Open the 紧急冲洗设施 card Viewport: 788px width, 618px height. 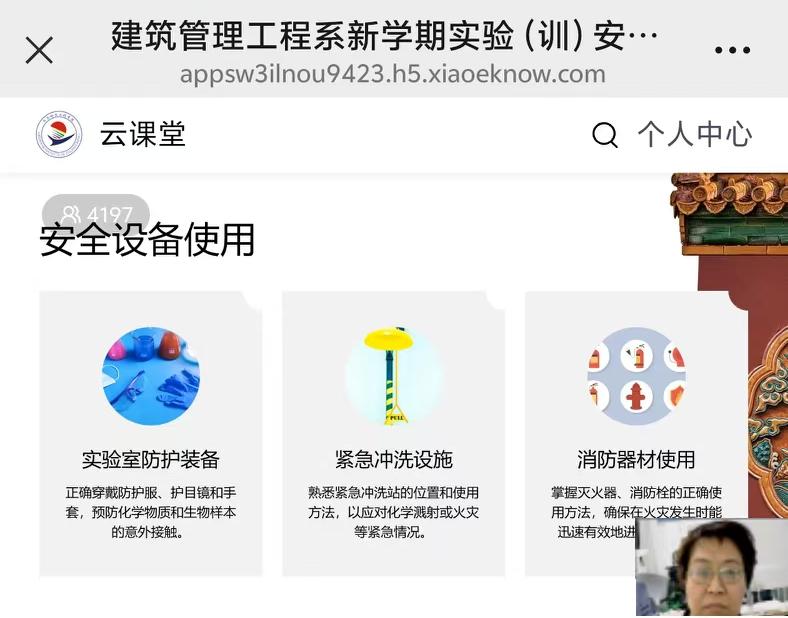click(x=393, y=435)
